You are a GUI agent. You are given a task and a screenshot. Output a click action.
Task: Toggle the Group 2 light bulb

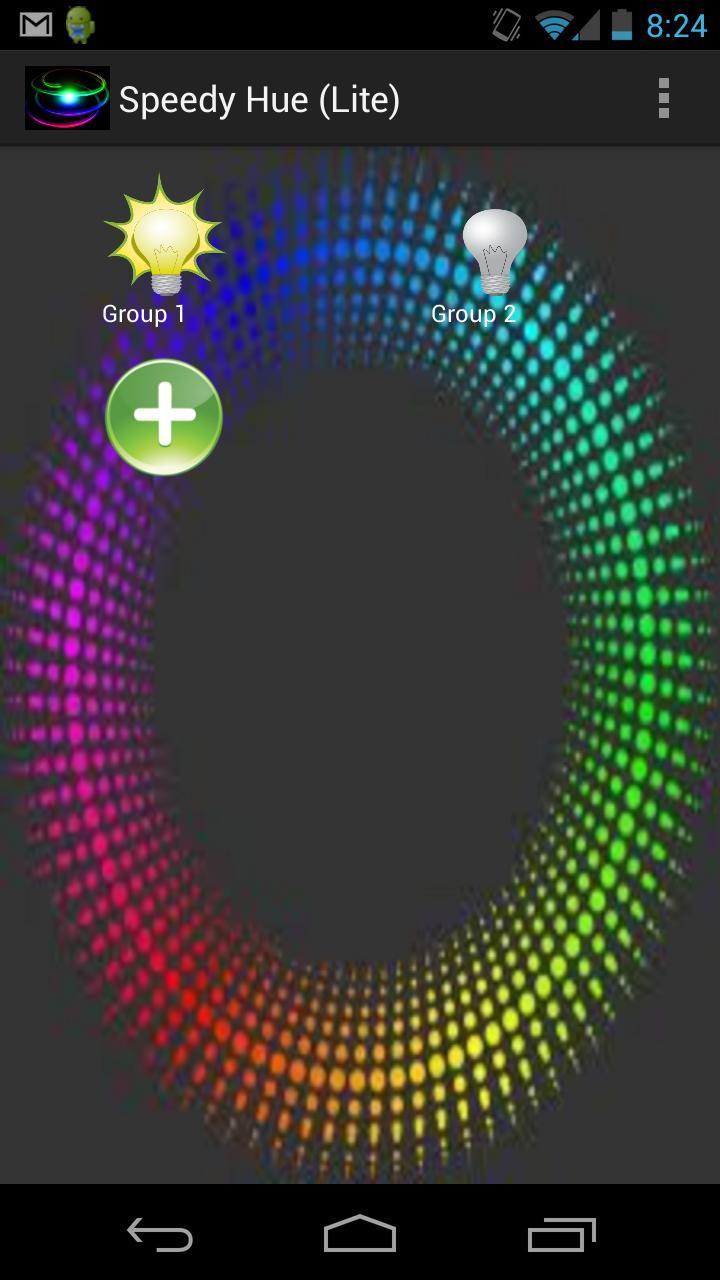[x=494, y=251]
